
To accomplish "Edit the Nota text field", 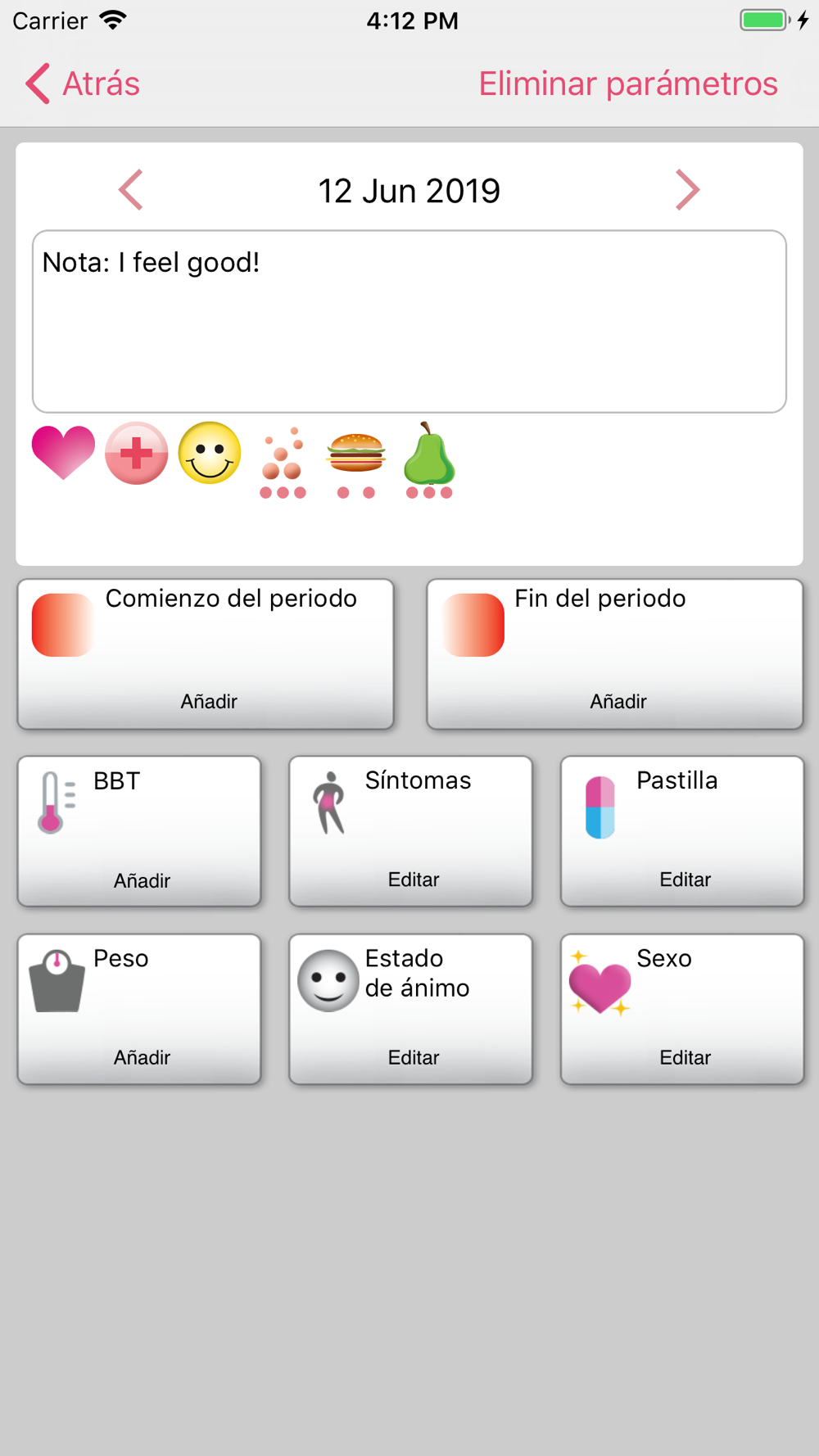I will 409,321.
